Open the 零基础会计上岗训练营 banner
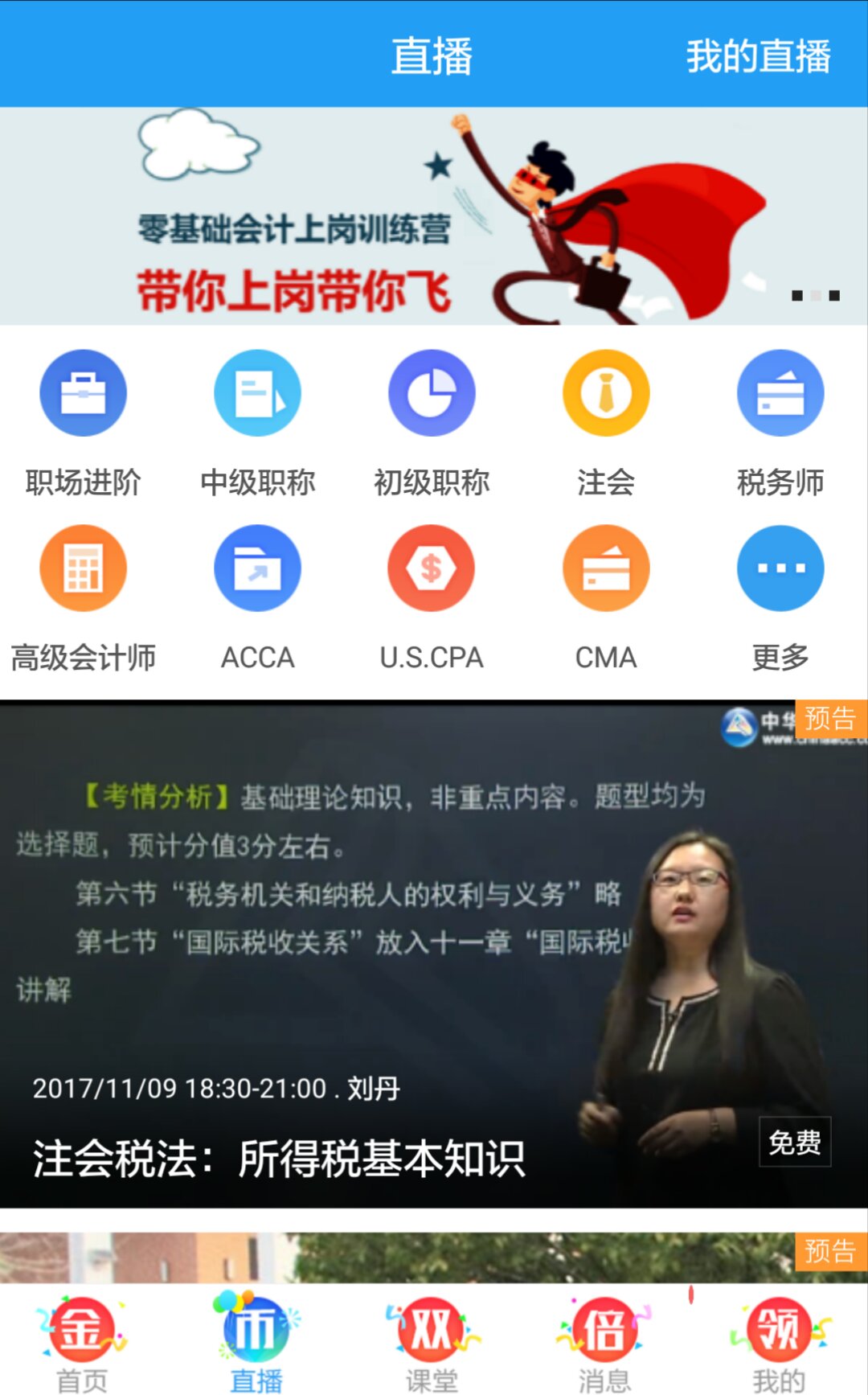 [434, 215]
